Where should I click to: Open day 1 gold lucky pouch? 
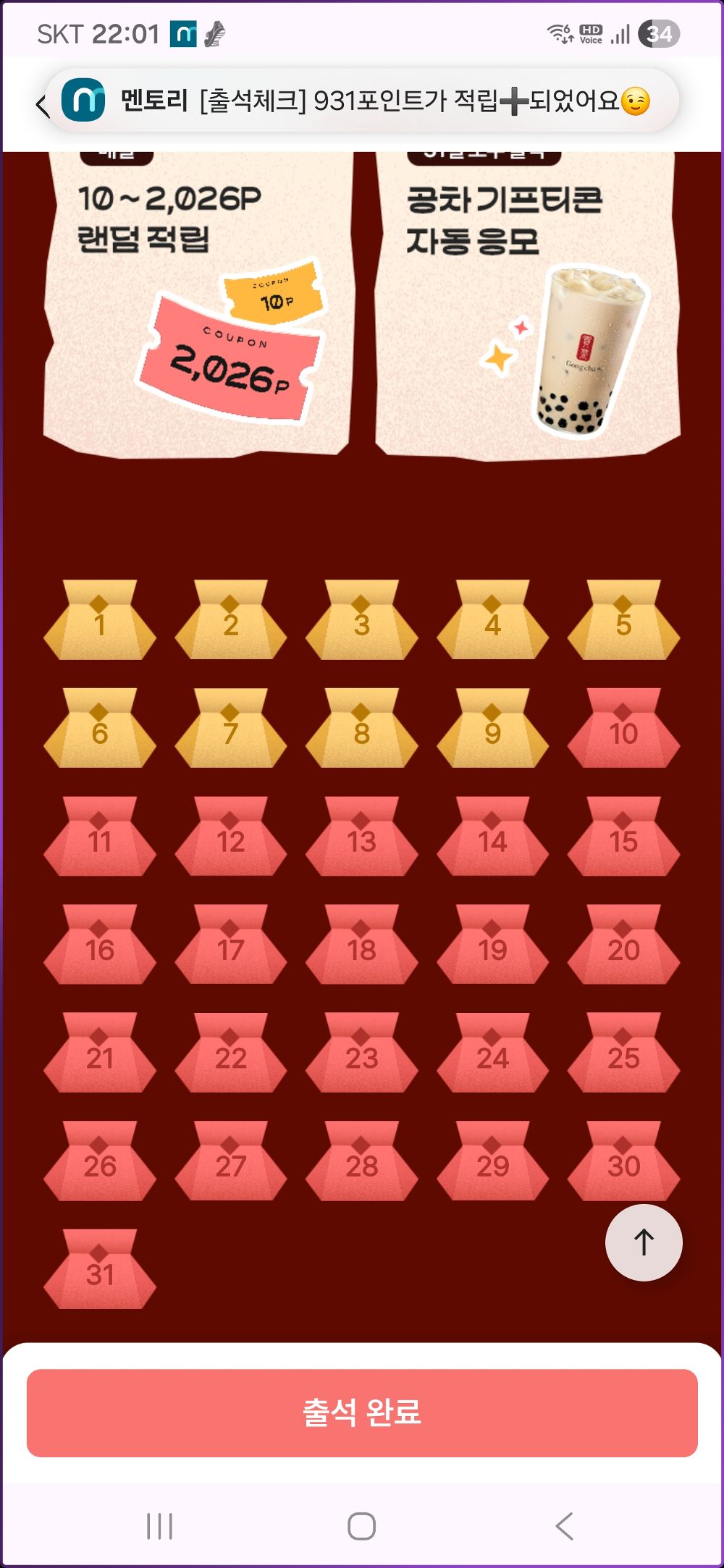[x=100, y=622]
